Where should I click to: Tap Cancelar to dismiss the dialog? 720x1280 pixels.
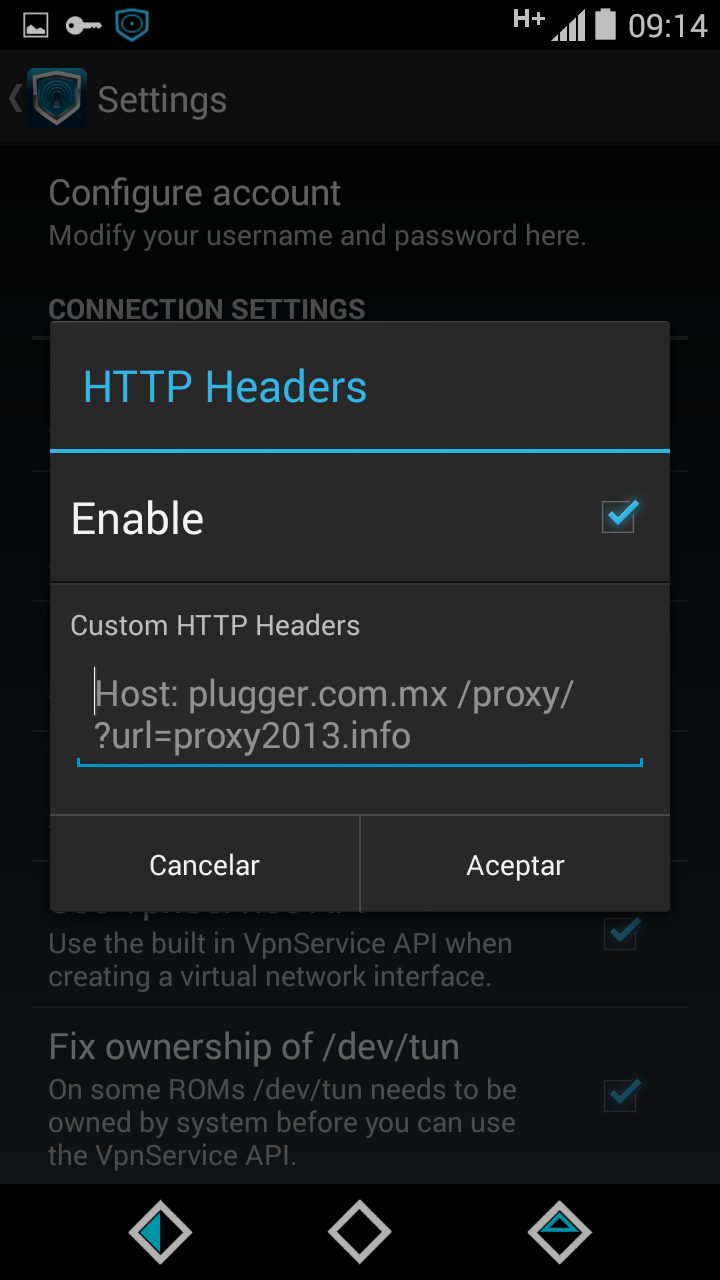click(x=204, y=865)
